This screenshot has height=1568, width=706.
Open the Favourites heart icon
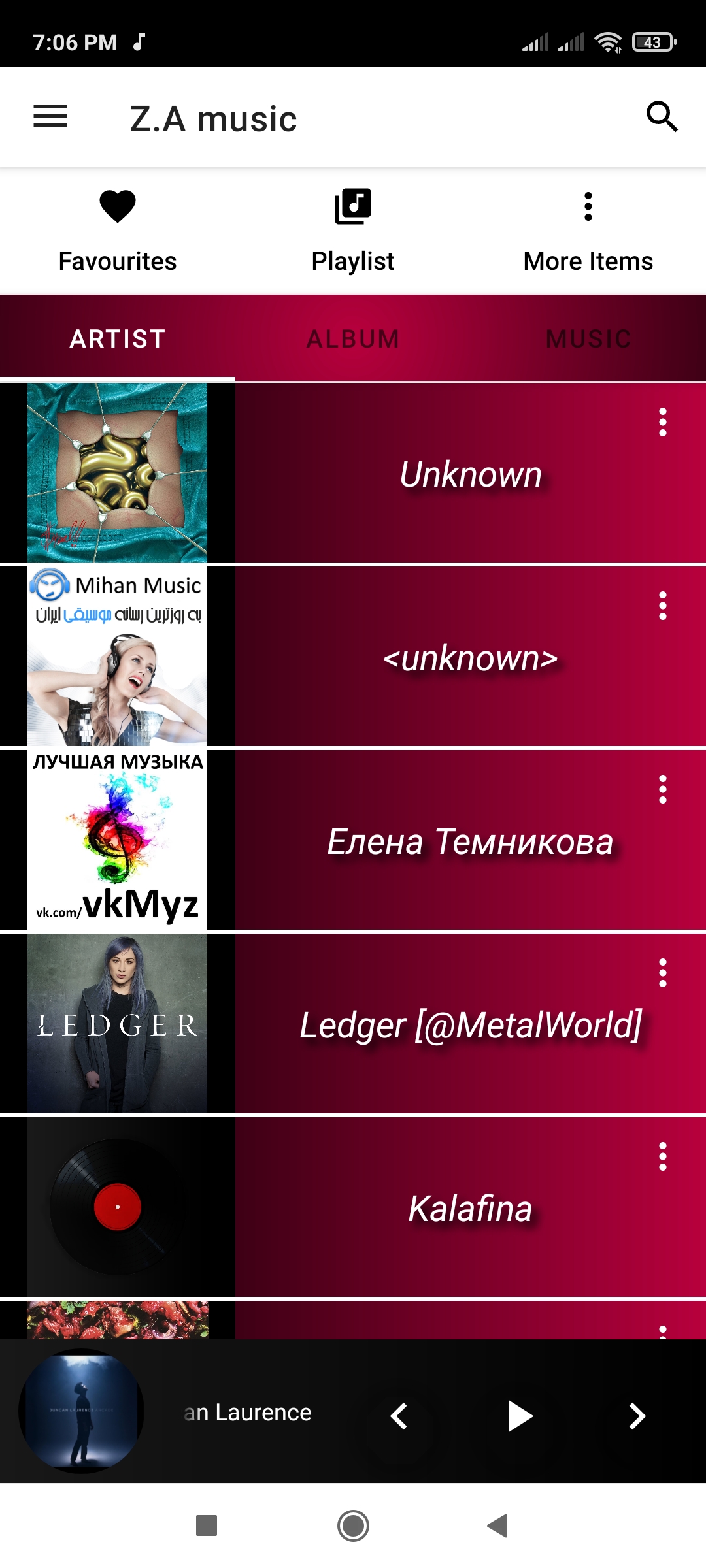coord(117,208)
